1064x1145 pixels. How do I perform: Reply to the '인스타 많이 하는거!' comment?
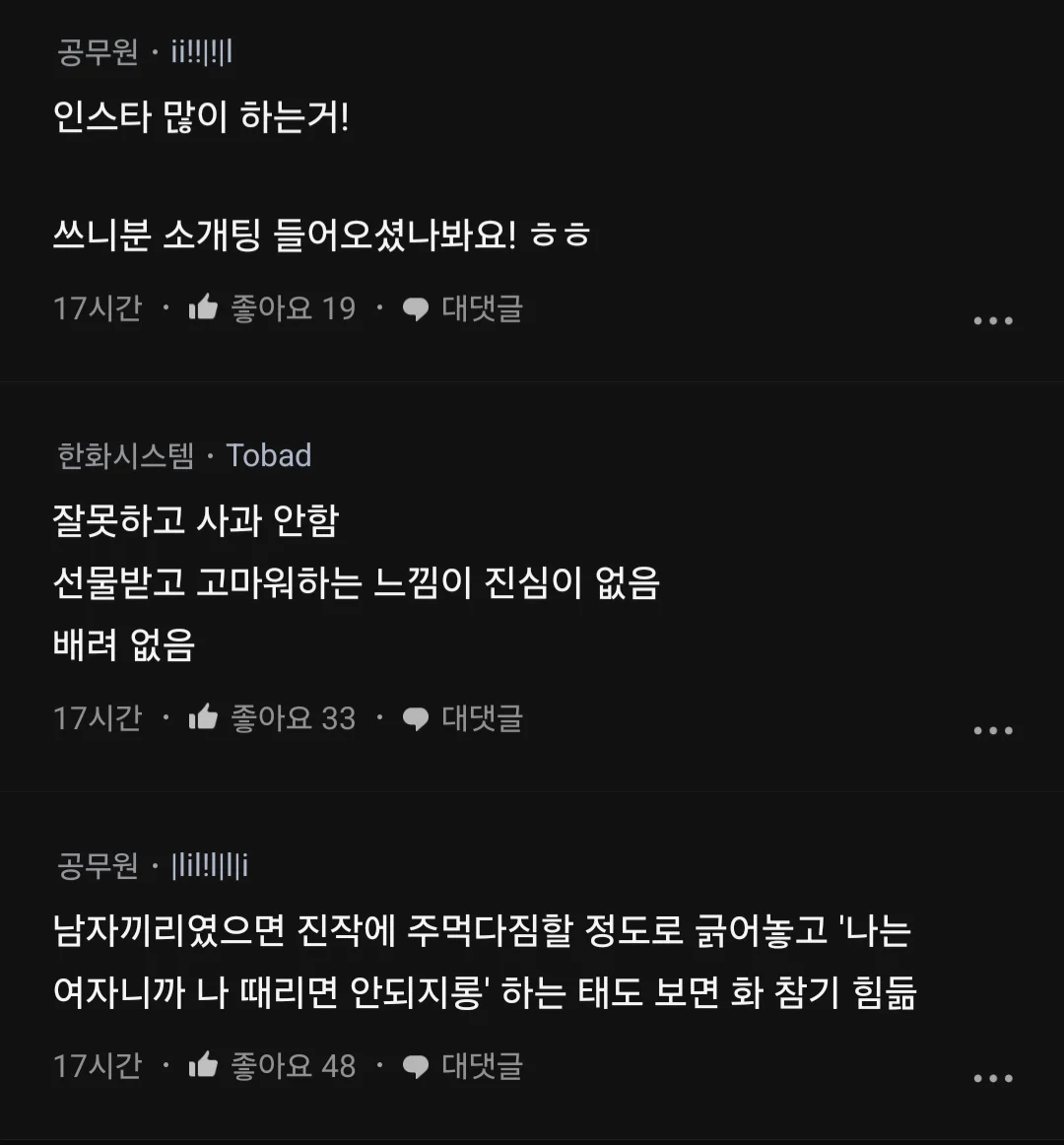(x=463, y=308)
